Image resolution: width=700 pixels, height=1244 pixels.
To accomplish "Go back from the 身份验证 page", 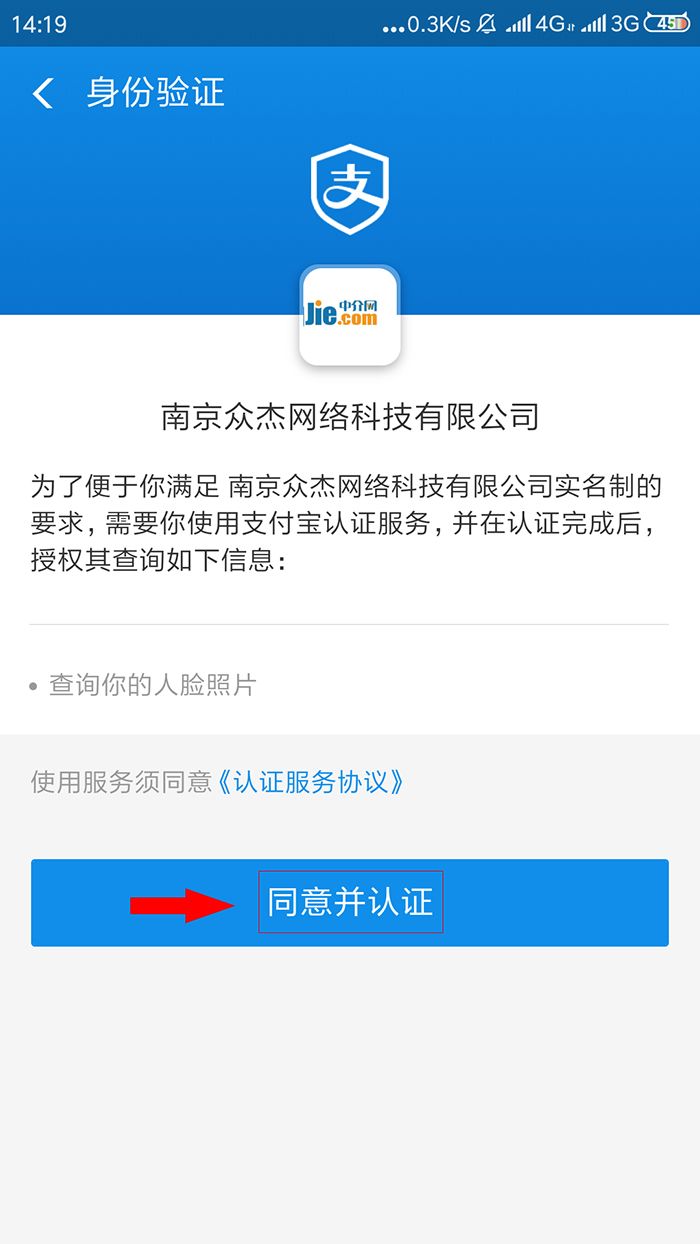I will click(43, 94).
